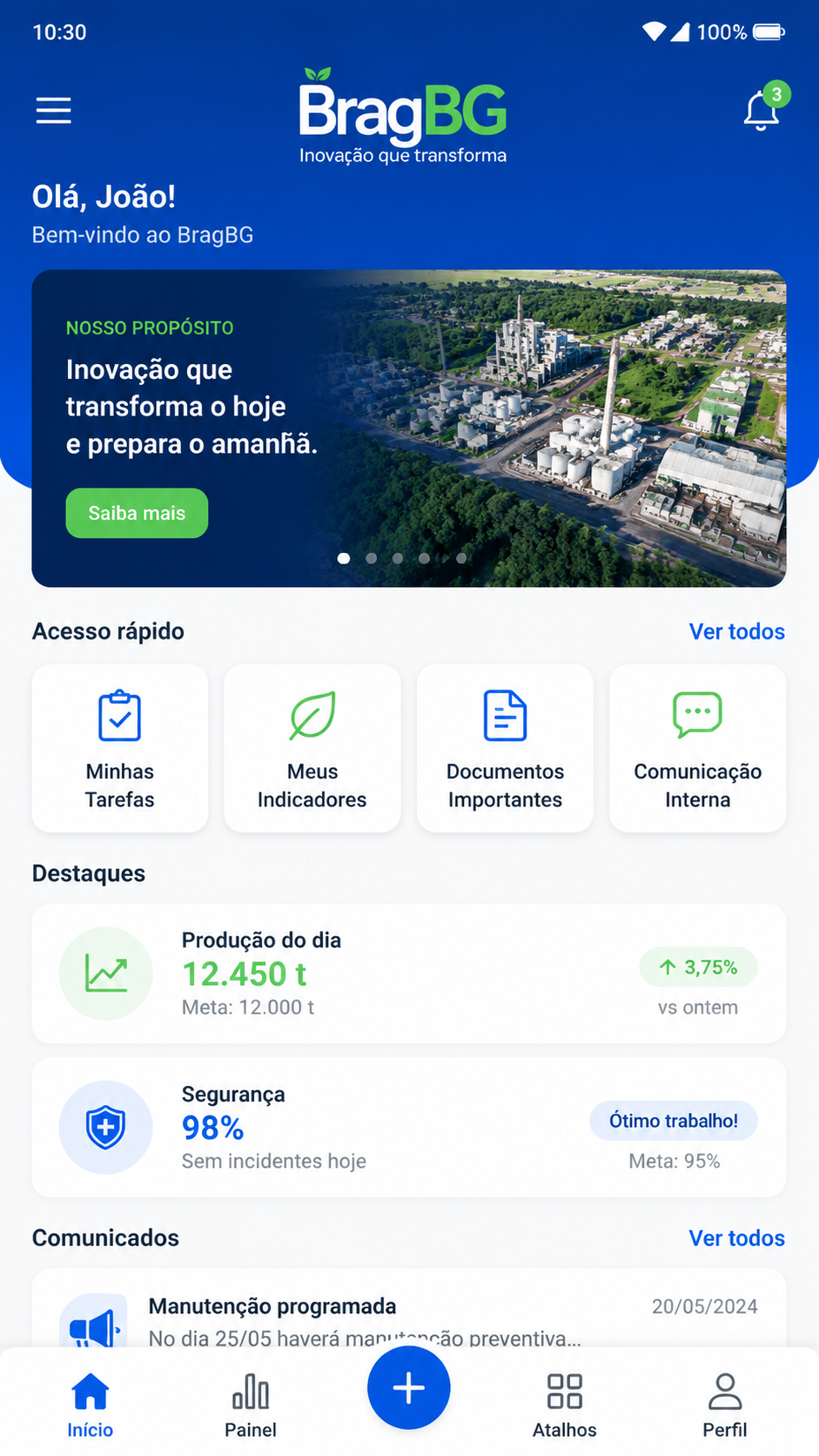Open the Segurança highlight card
The width and height of the screenshot is (819, 1456).
coord(409,1128)
